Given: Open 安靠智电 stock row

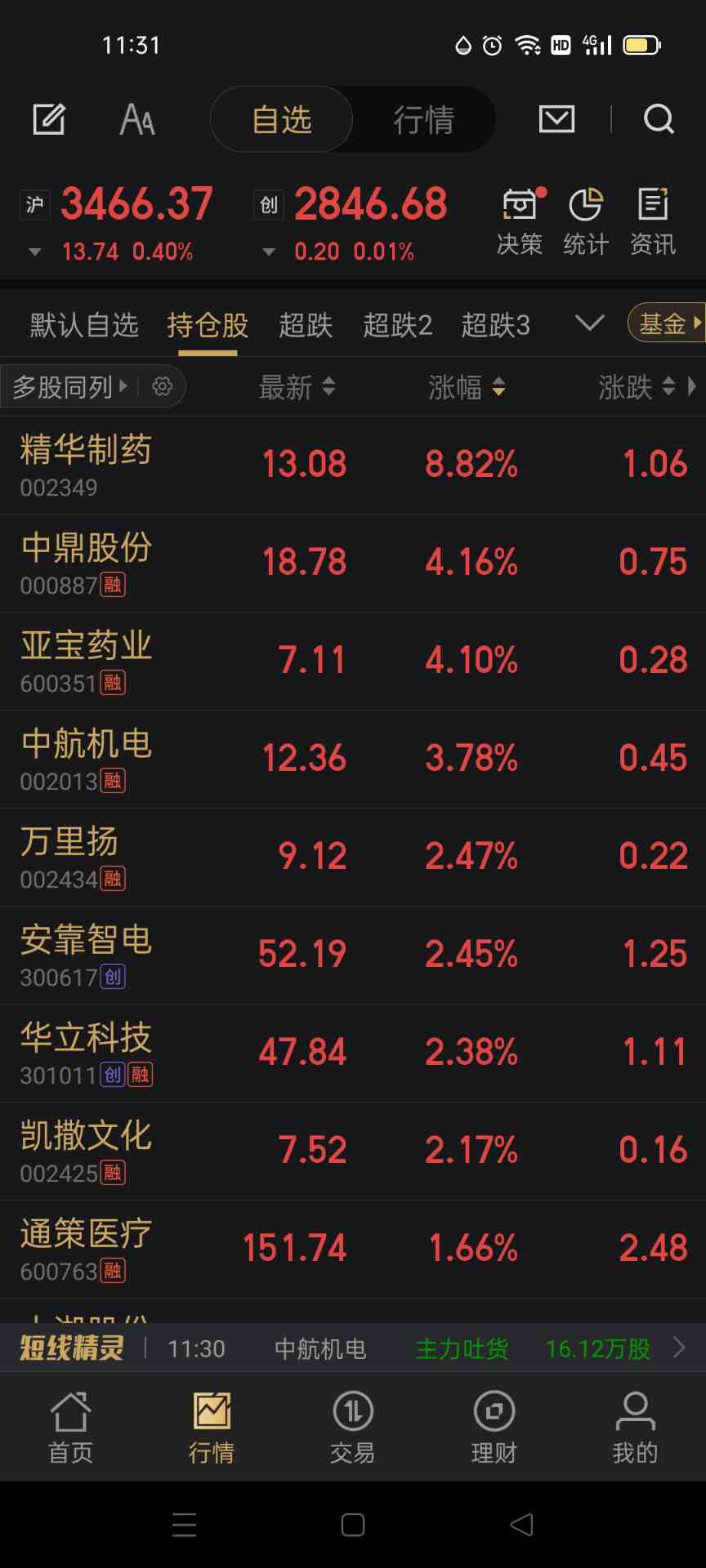Looking at the screenshot, I should pyautogui.click(x=86, y=954).
